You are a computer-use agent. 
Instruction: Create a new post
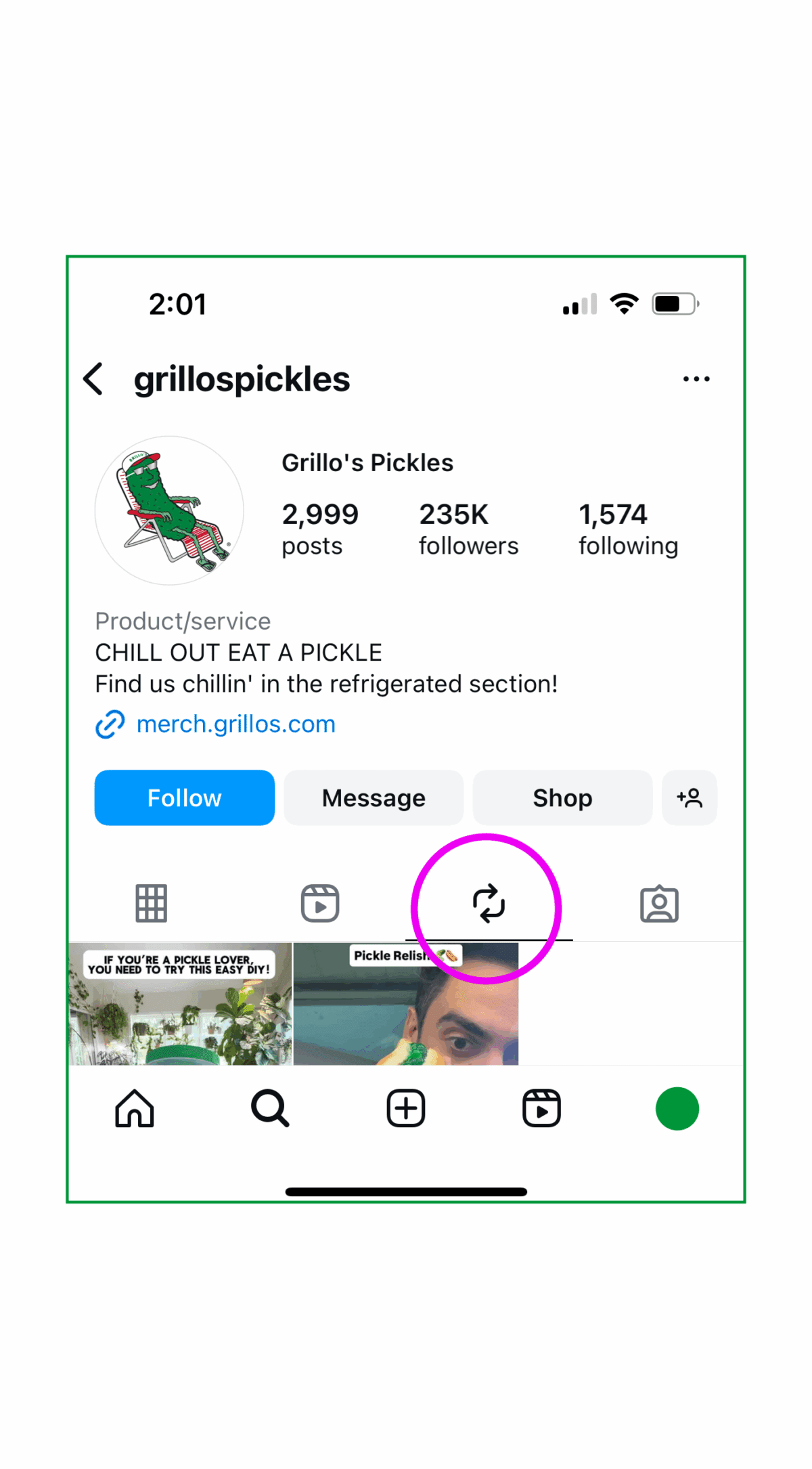click(406, 1108)
